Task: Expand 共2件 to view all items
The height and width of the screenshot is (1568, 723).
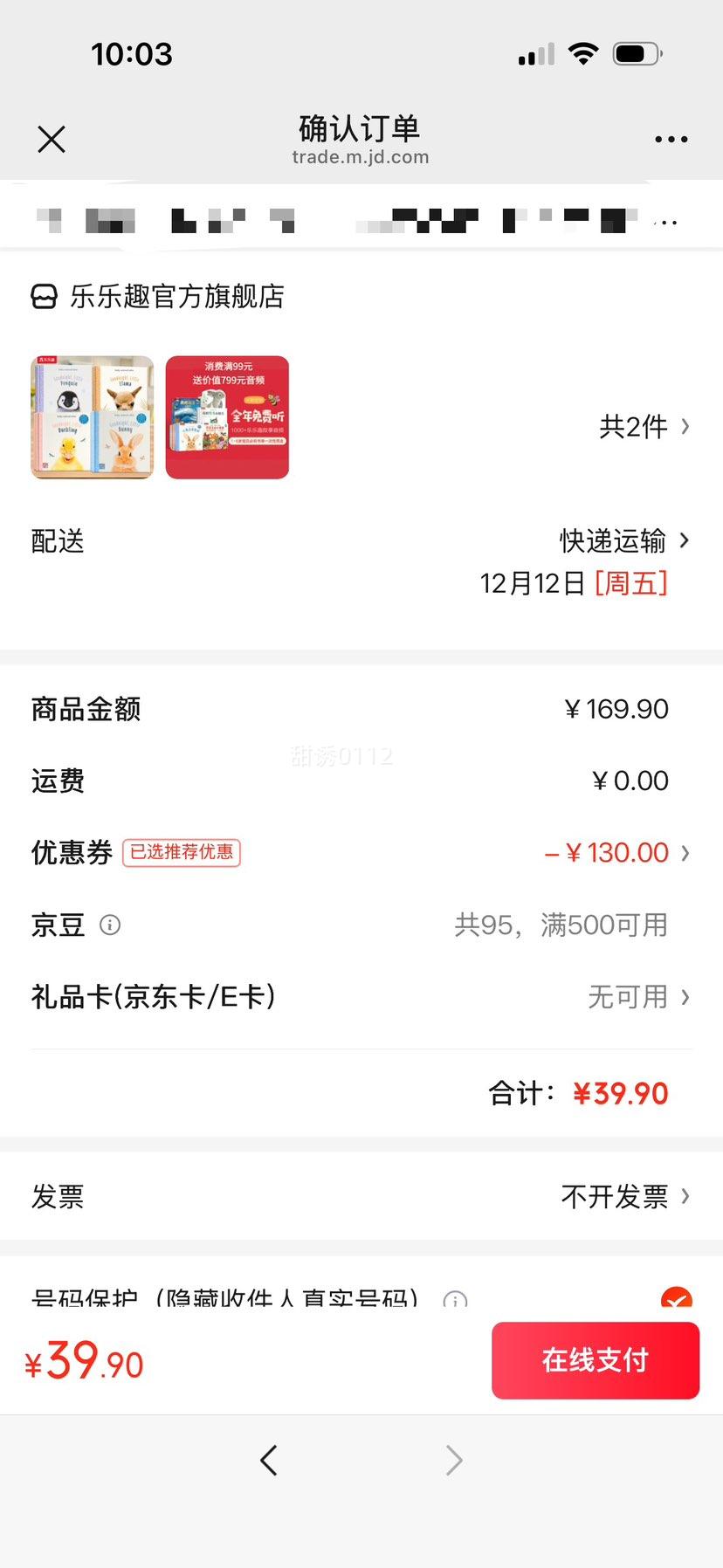Action: [643, 426]
